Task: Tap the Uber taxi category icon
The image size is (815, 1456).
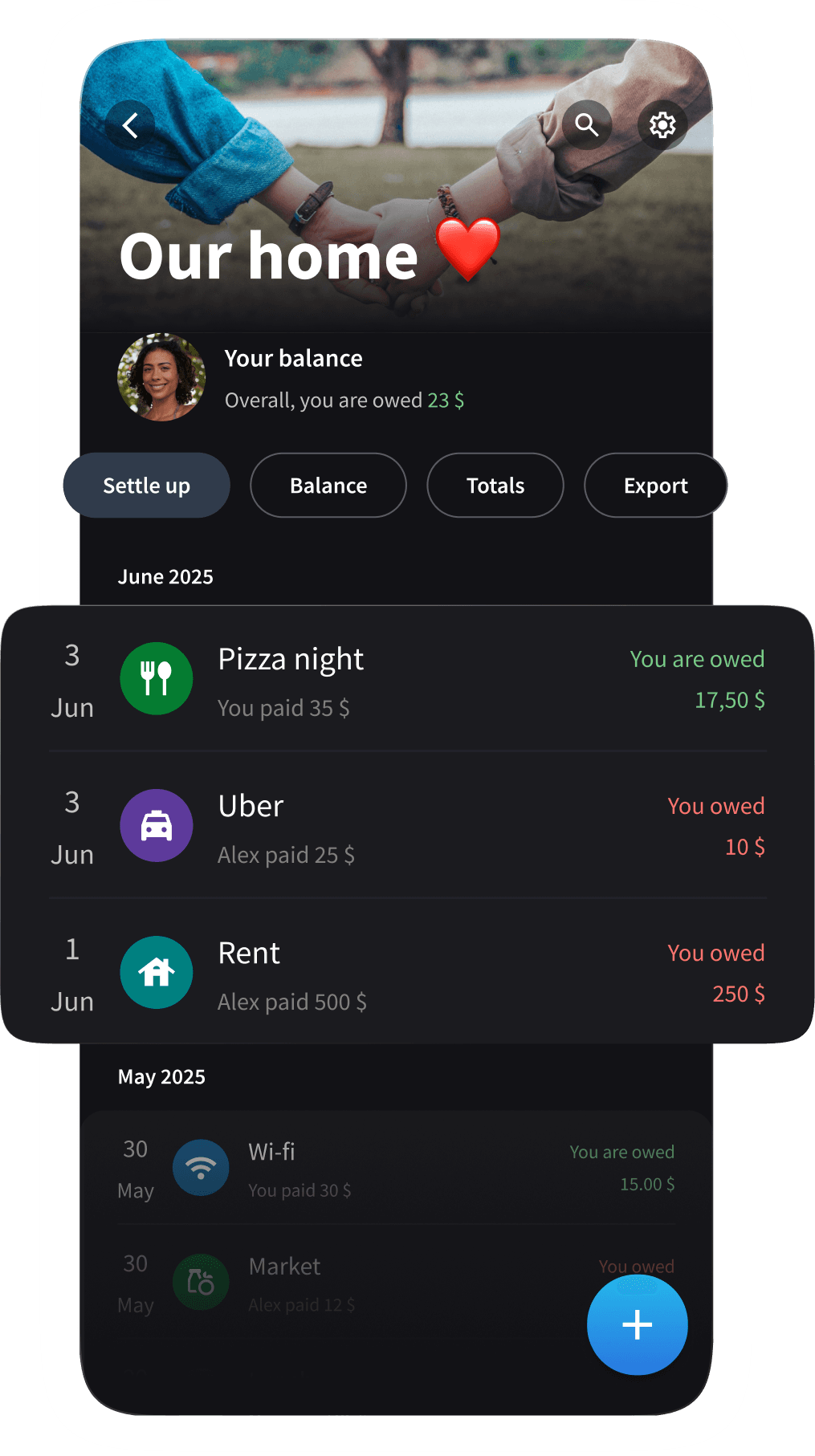Action: pyautogui.click(x=156, y=825)
